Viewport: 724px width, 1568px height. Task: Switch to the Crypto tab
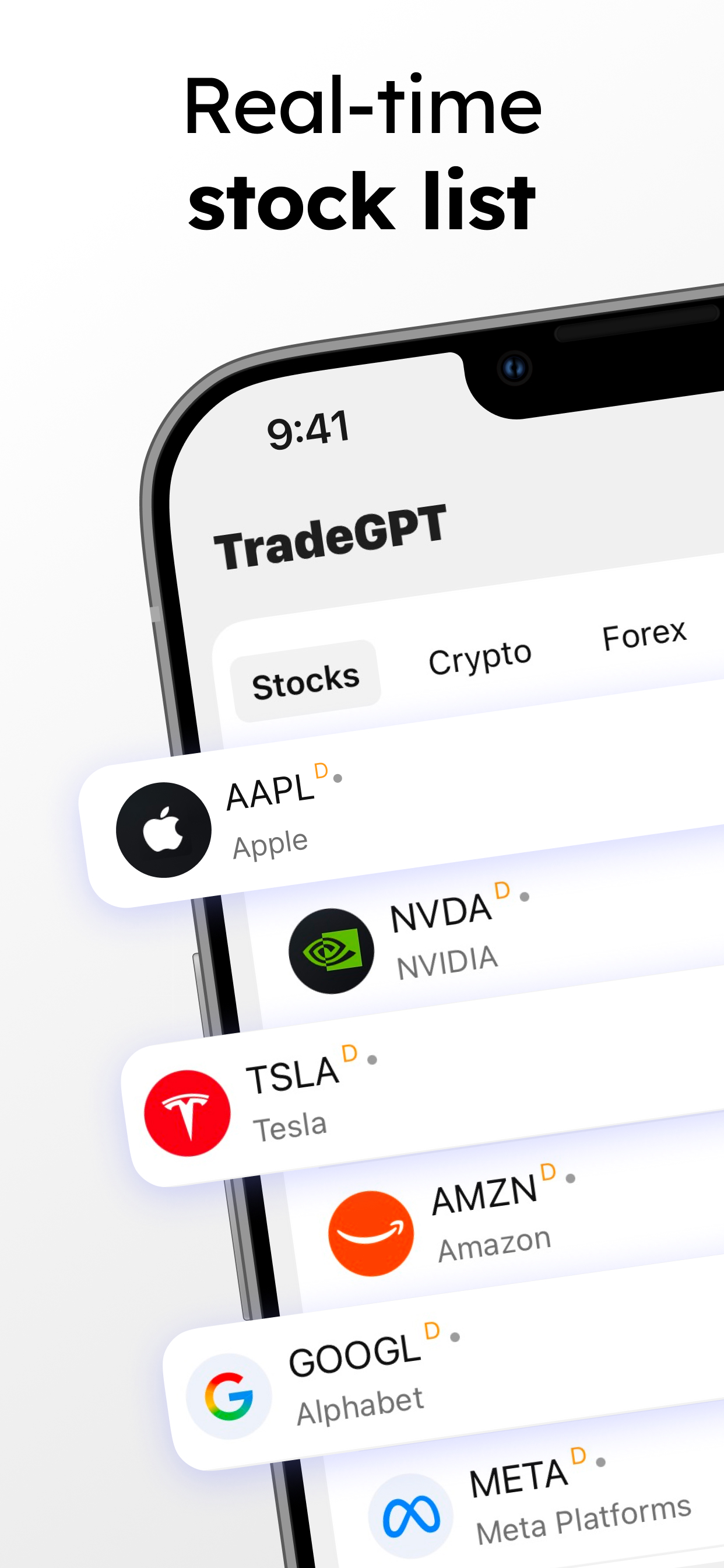pos(480,659)
